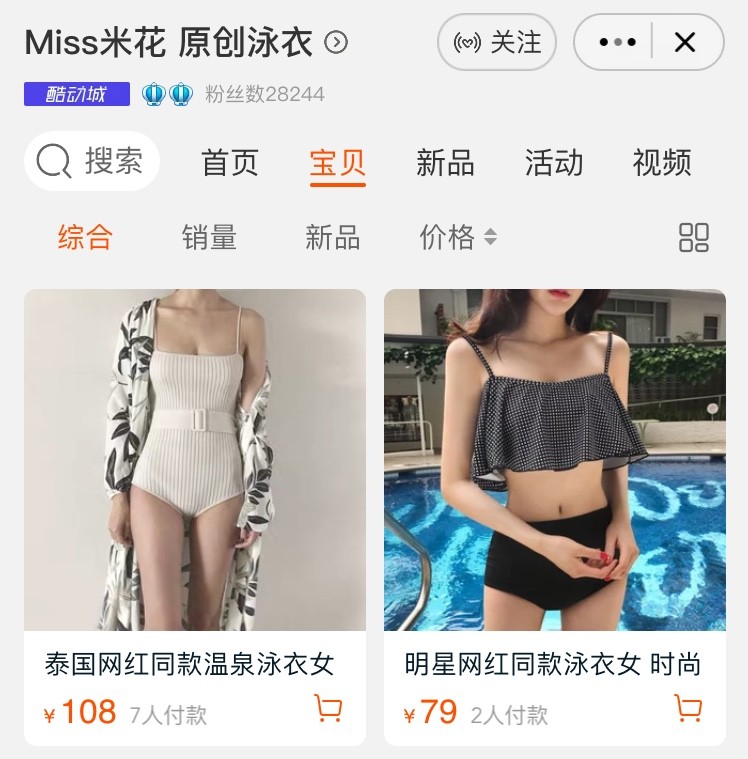Sort products by 销量
The image size is (748, 759).
pos(209,237)
